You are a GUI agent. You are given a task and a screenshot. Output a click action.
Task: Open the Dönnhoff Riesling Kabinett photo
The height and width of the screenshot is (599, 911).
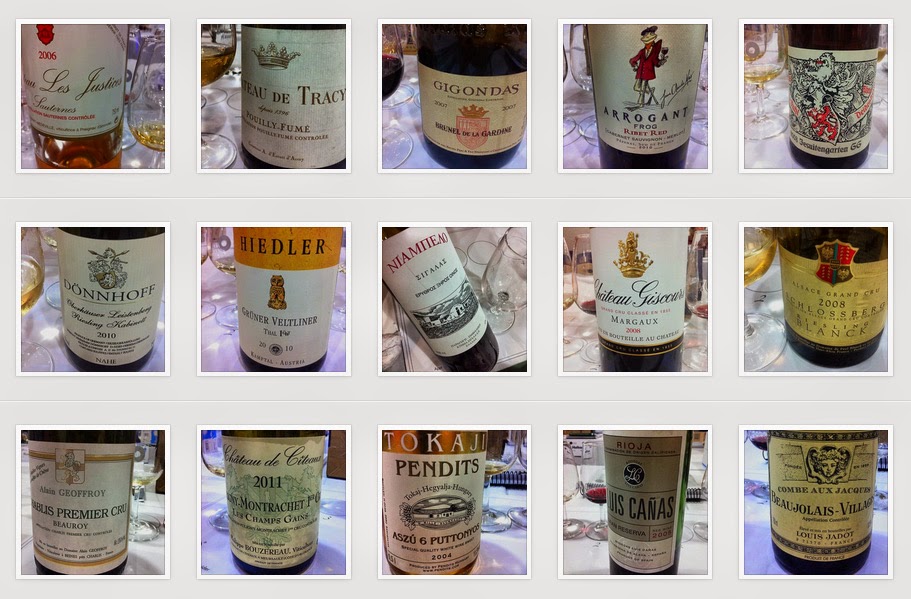tap(93, 299)
